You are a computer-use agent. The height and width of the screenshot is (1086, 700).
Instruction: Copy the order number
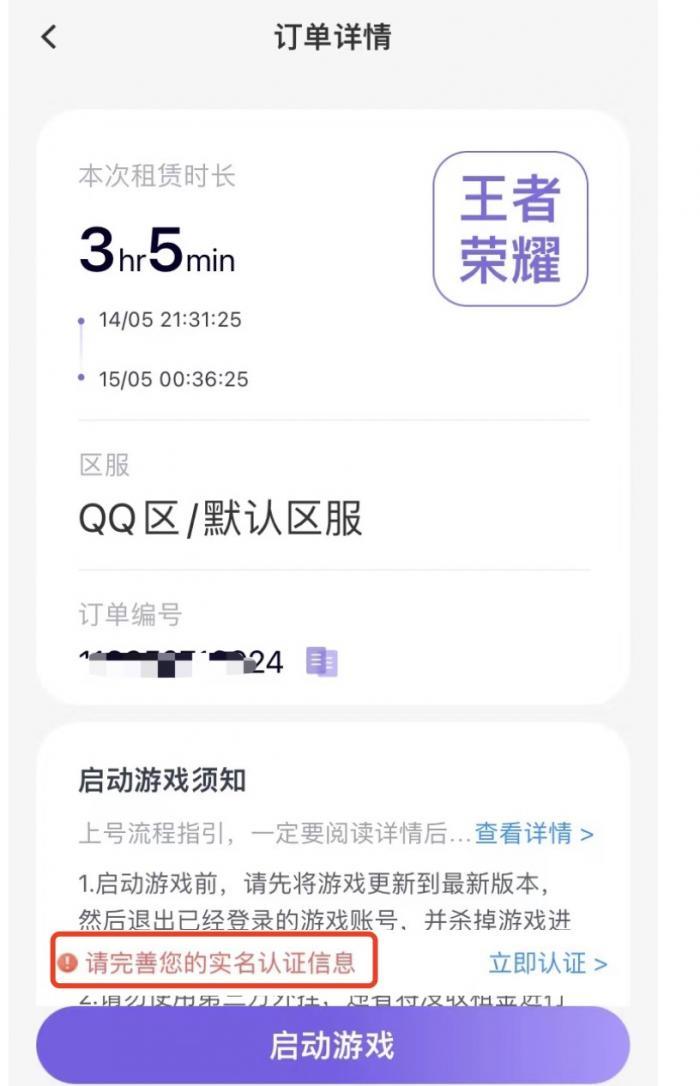(322, 661)
